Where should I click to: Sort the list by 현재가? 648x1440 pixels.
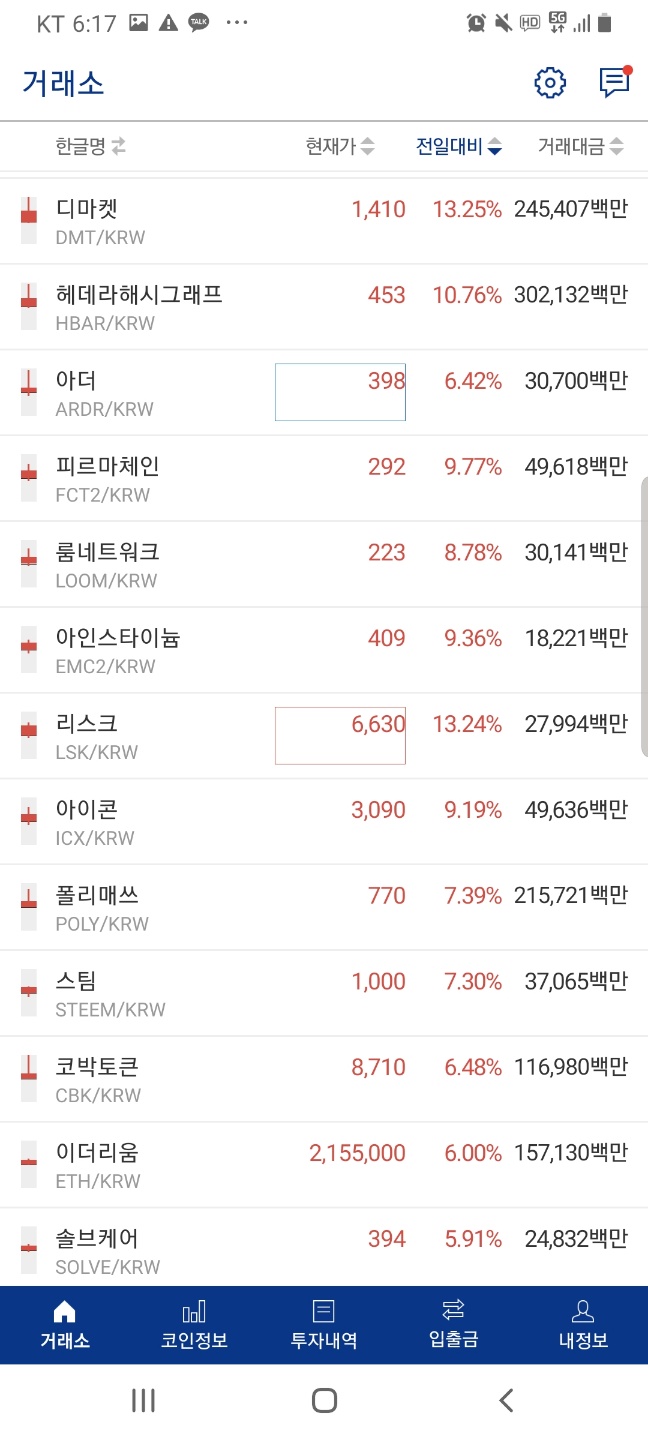[340, 147]
